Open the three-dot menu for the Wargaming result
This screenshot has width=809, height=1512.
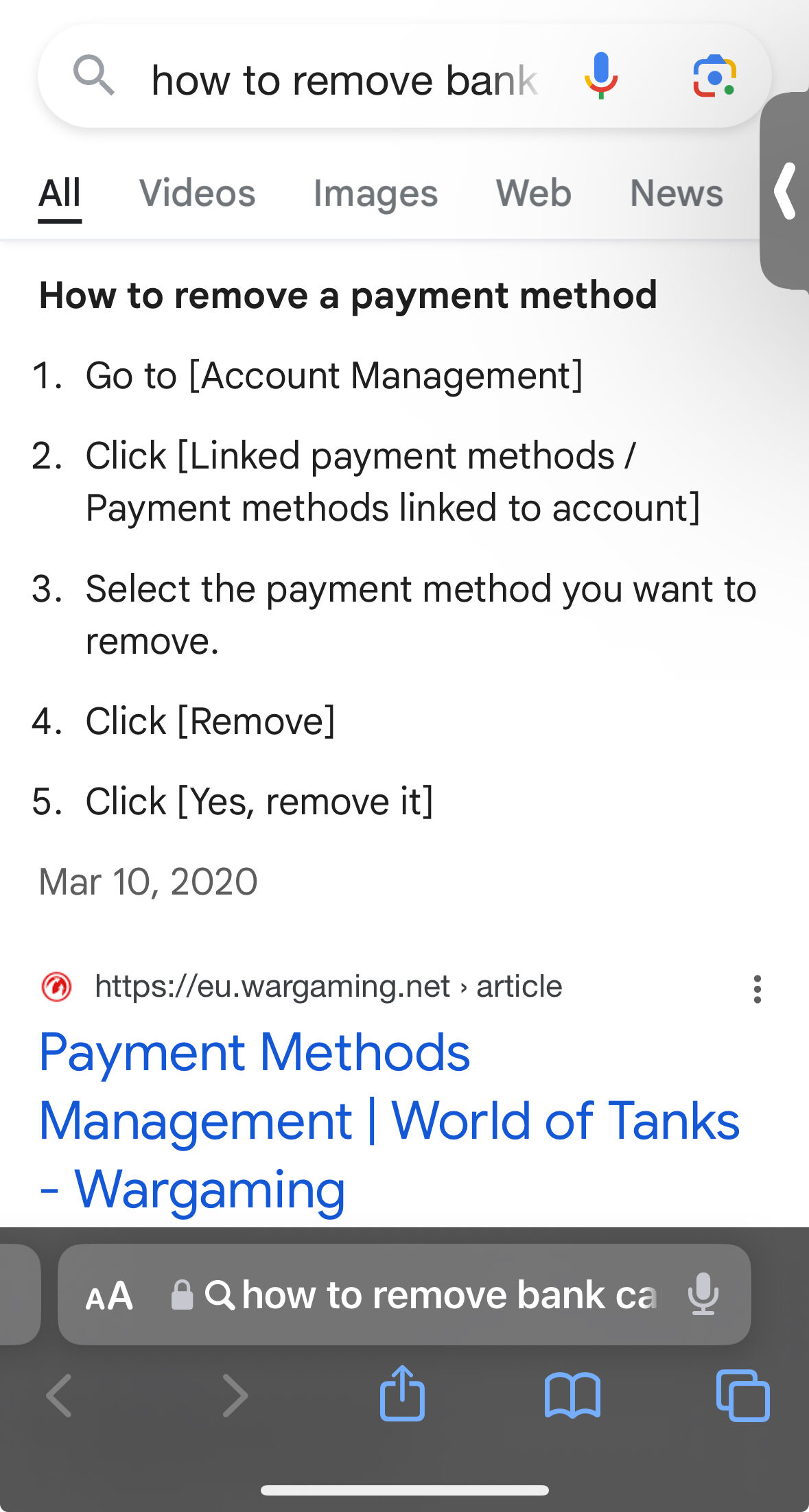coord(757,989)
